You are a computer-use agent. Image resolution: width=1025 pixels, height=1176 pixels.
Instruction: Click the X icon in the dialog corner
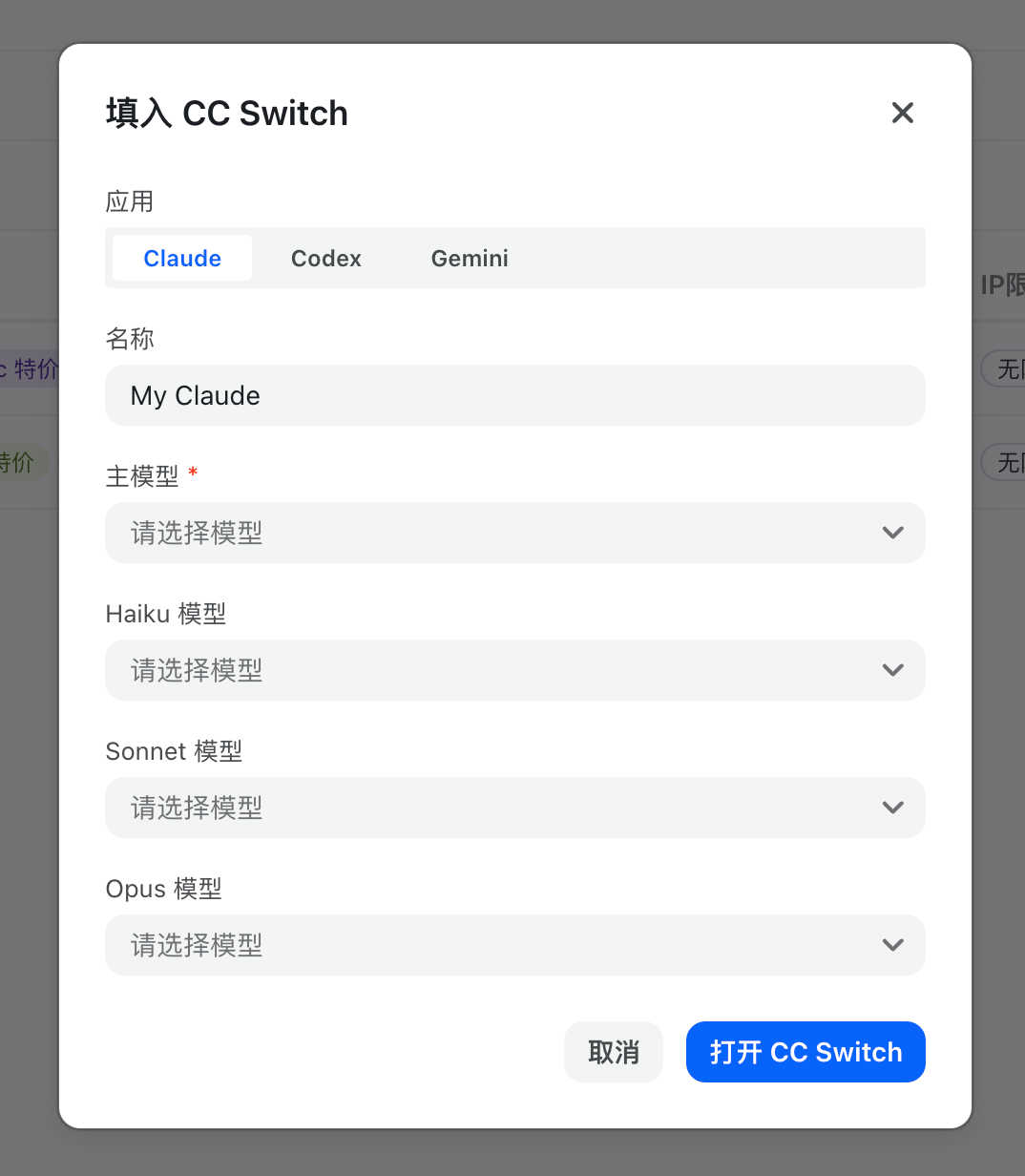[902, 112]
